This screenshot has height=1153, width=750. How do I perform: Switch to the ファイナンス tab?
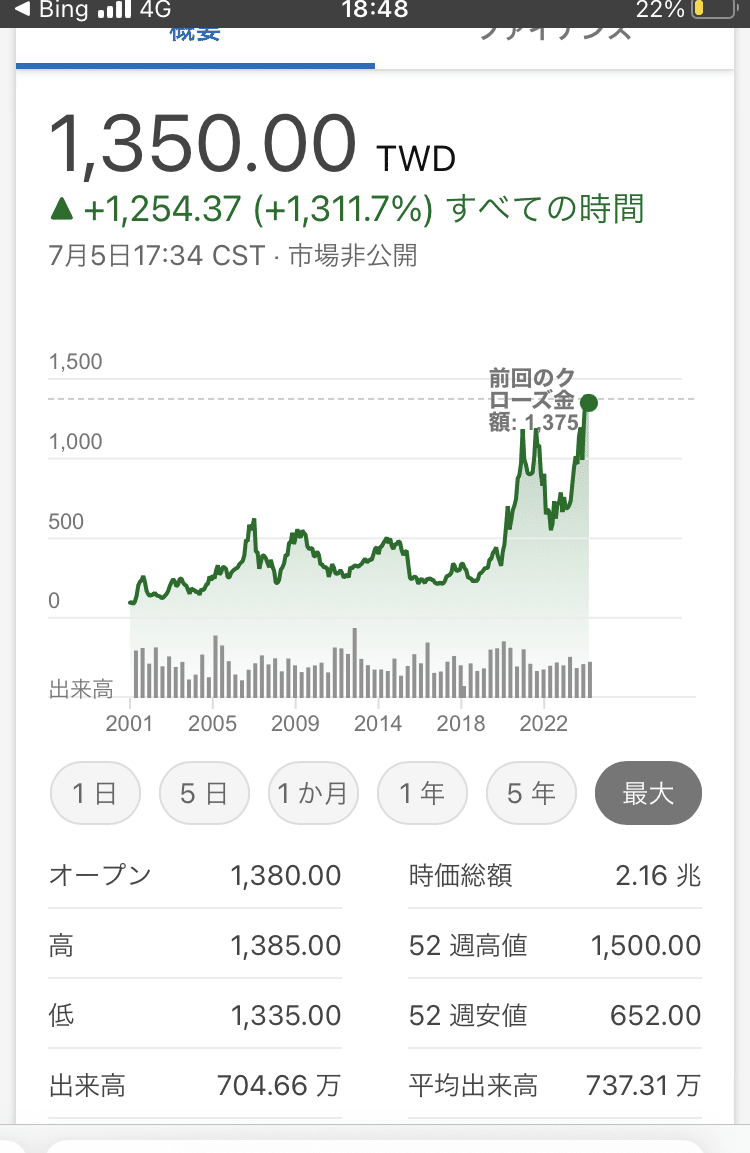[555, 30]
